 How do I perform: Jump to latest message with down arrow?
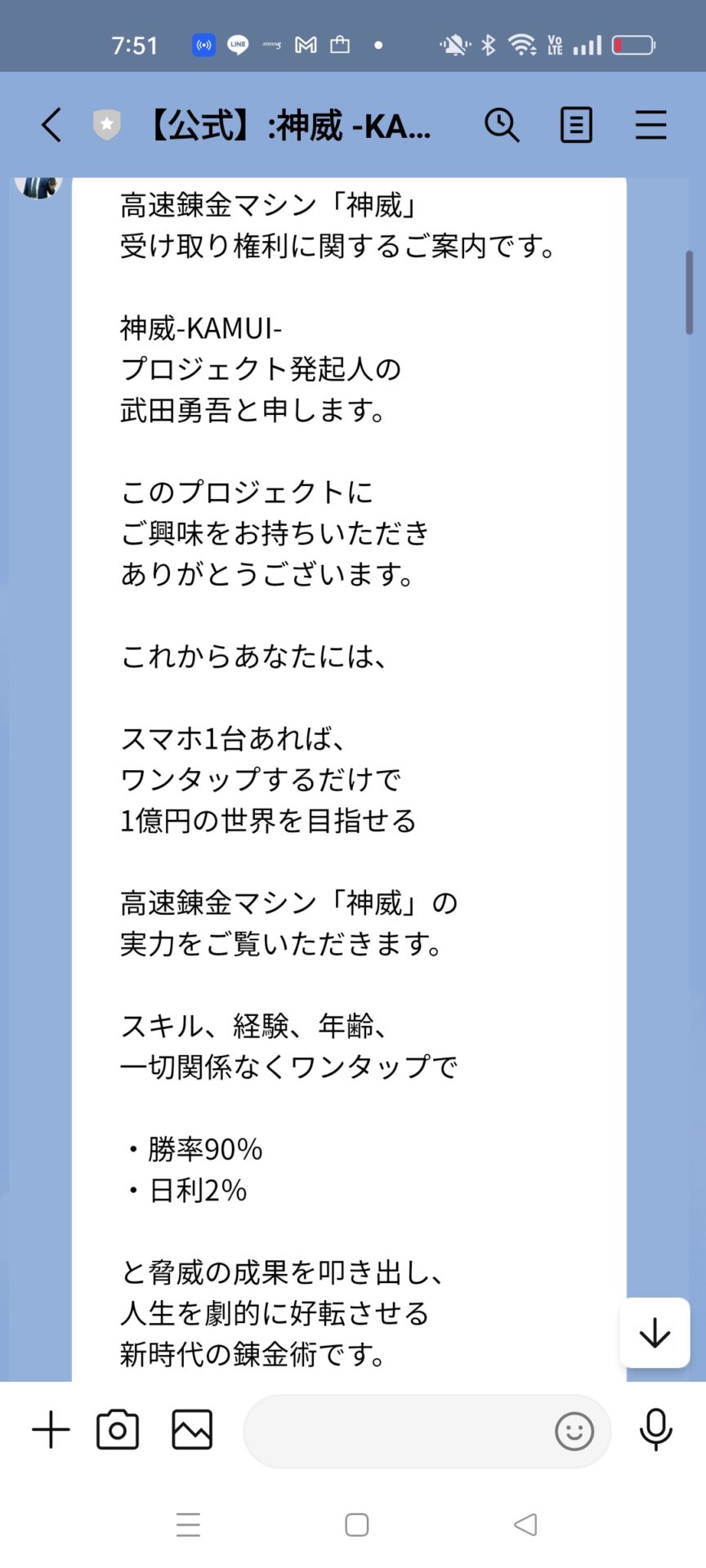point(655,1333)
